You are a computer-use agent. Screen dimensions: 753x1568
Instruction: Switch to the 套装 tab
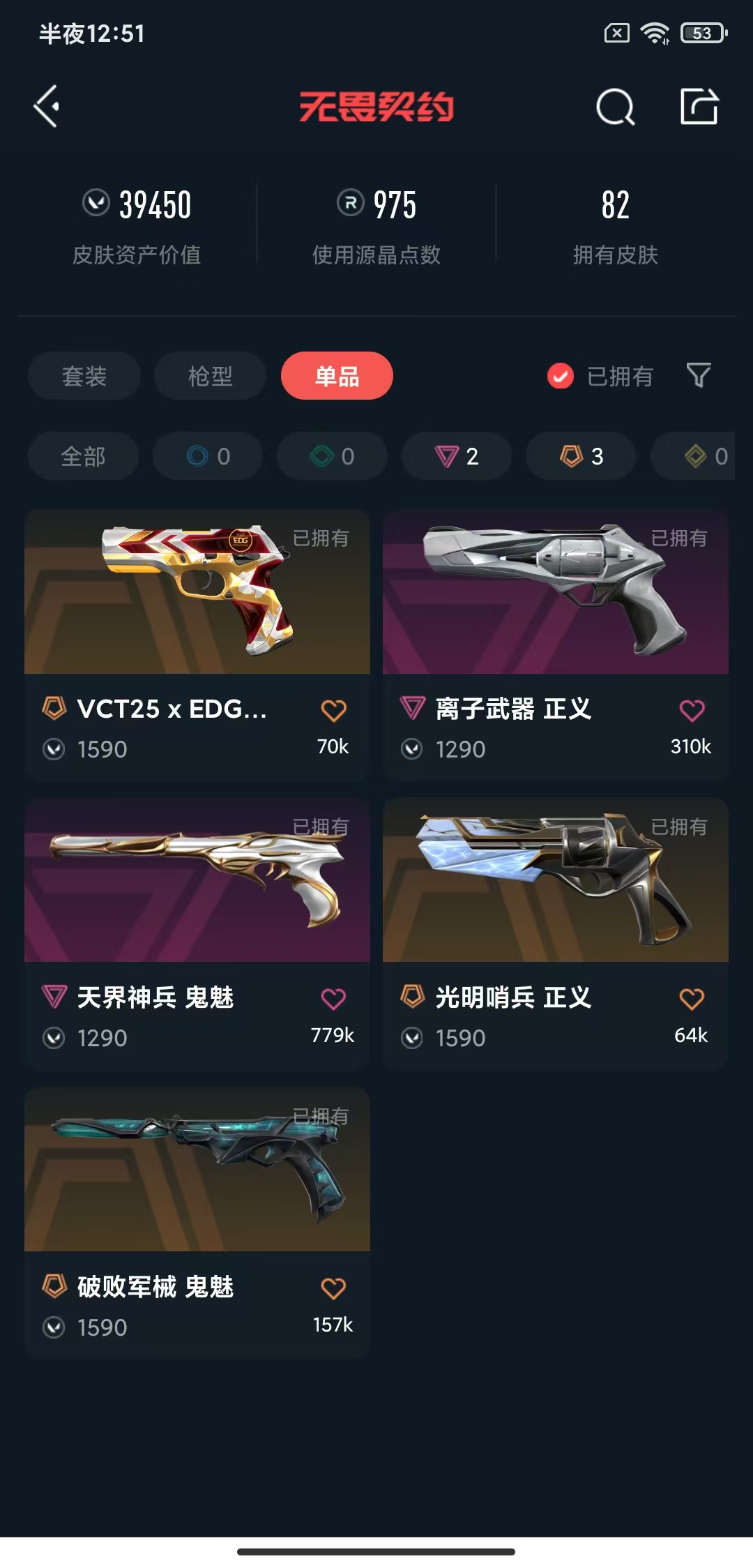pos(84,376)
